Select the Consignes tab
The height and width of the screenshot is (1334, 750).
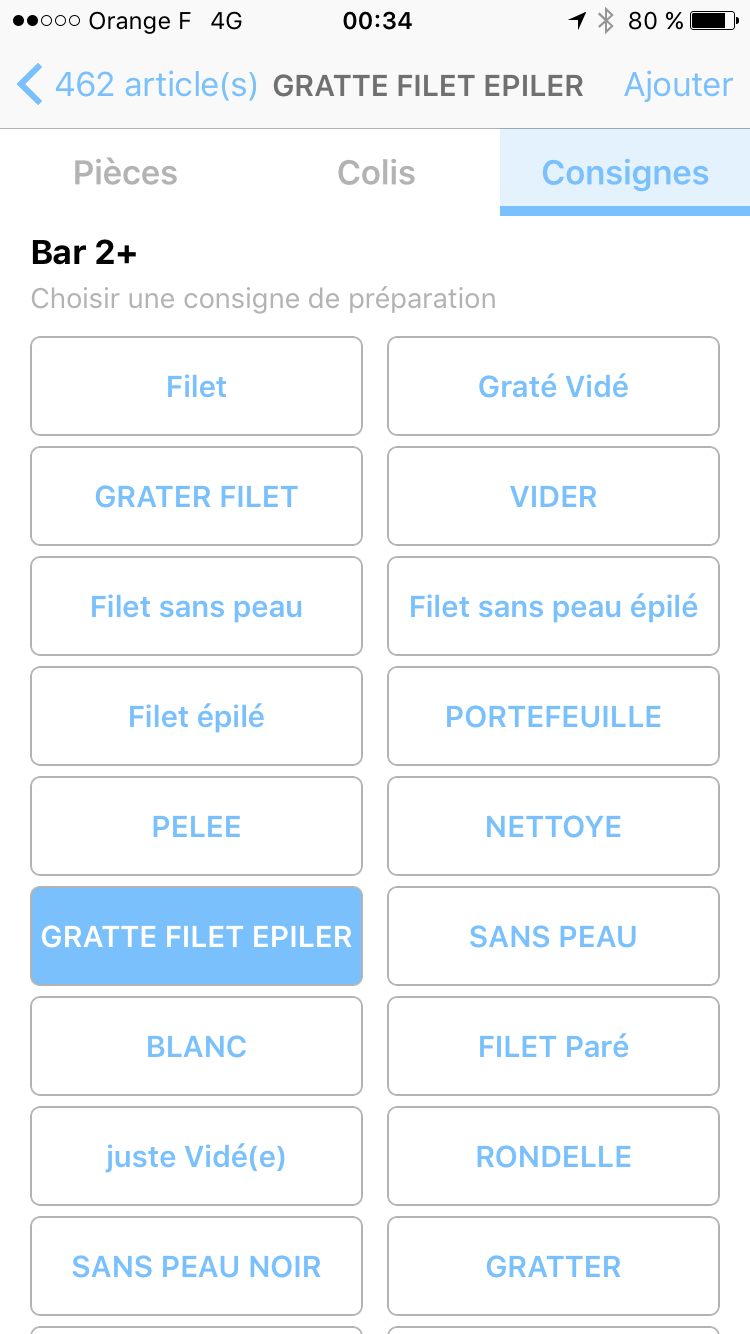pyautogui.click(x=625, y=173)
